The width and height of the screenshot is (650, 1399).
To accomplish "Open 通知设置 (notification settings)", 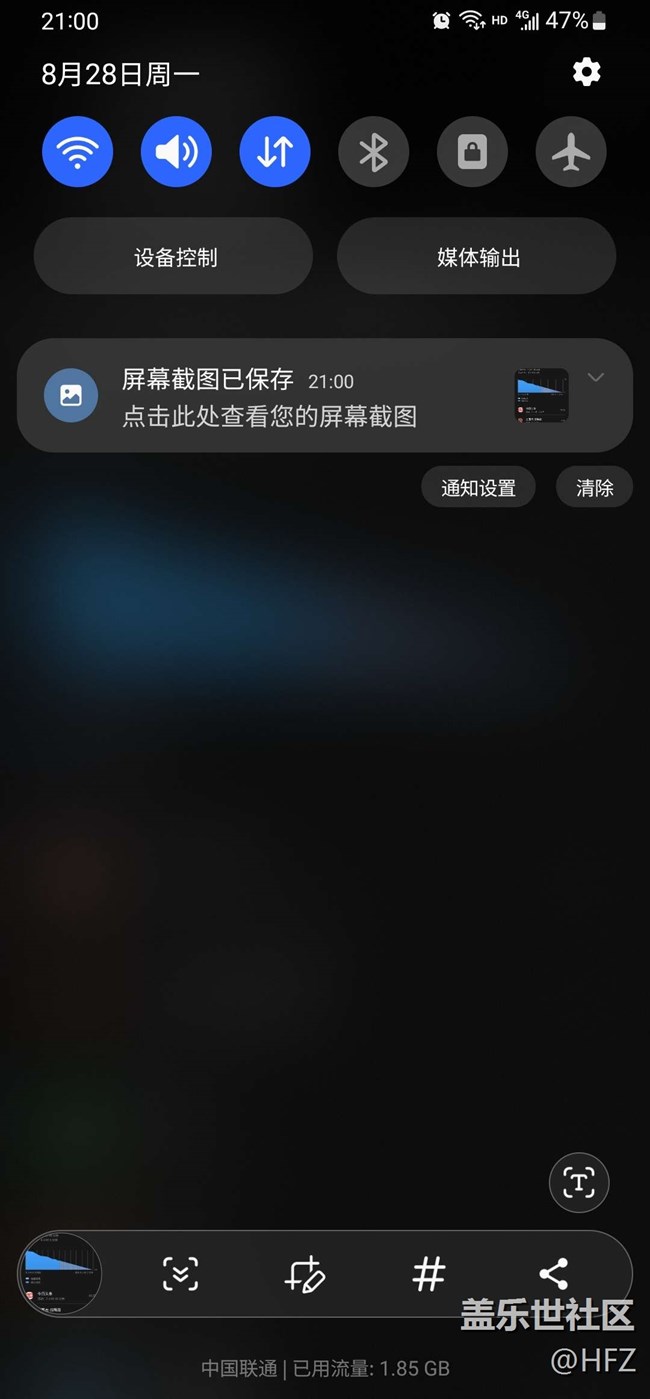I will coord(478,488).
